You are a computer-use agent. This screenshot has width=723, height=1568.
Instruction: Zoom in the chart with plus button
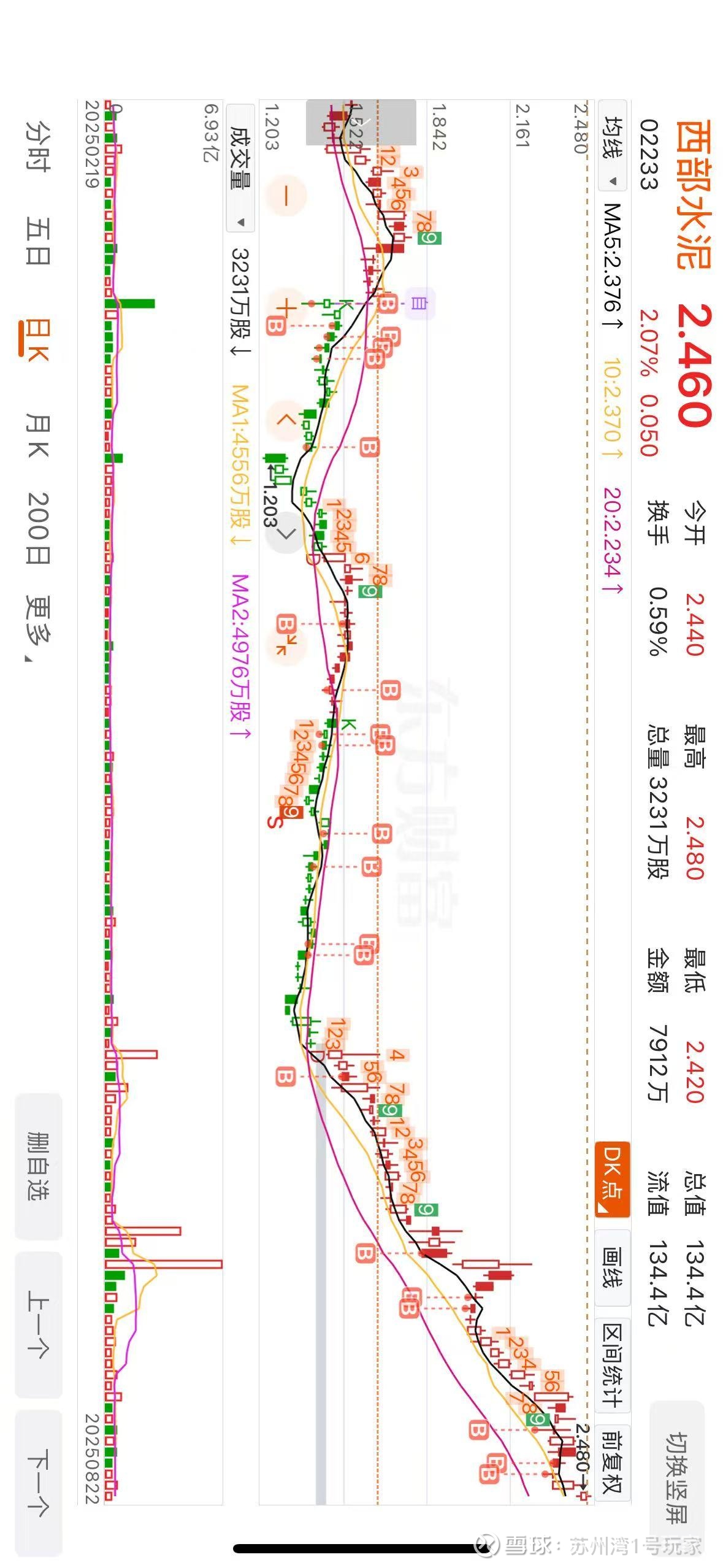click(x=285, y=308)
